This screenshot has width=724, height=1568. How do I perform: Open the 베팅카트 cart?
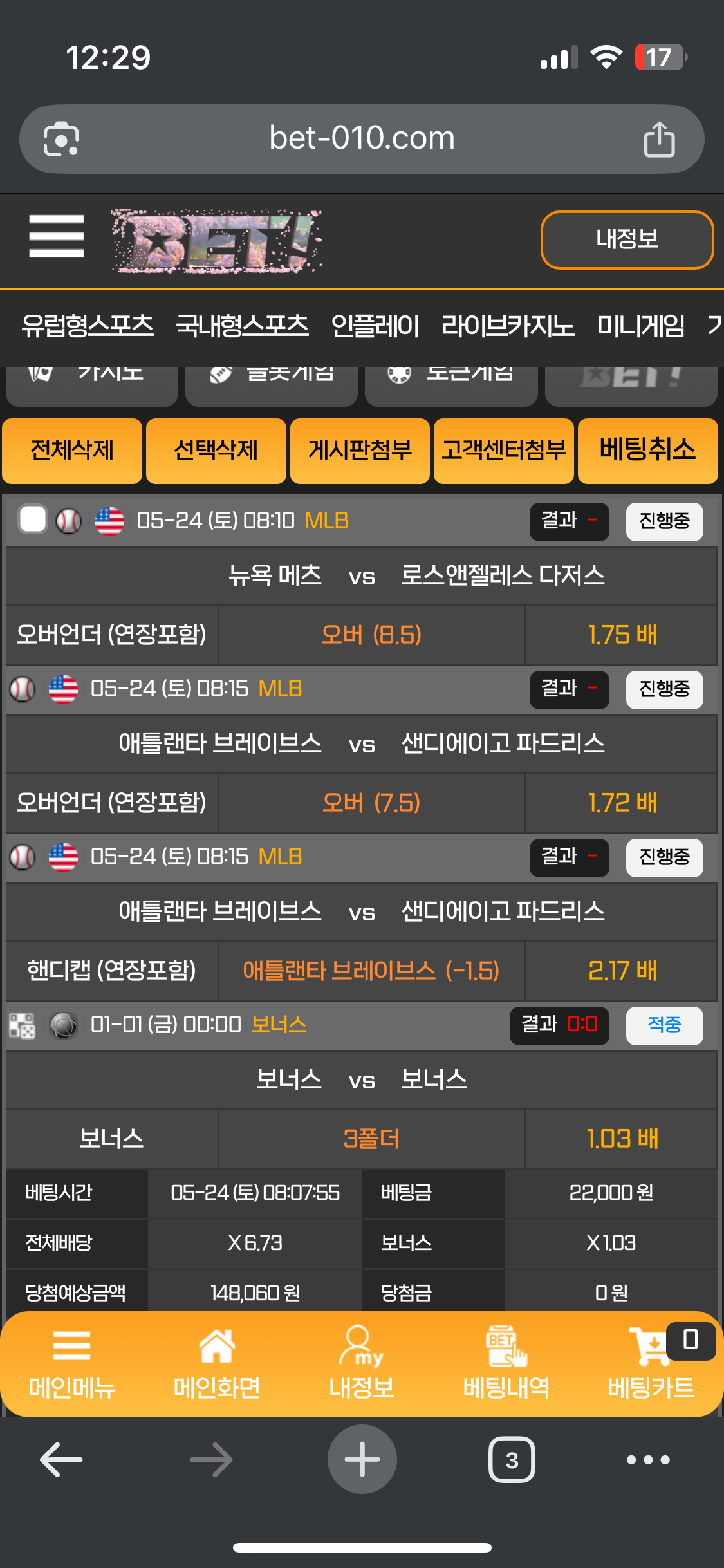click(651, 1363)
